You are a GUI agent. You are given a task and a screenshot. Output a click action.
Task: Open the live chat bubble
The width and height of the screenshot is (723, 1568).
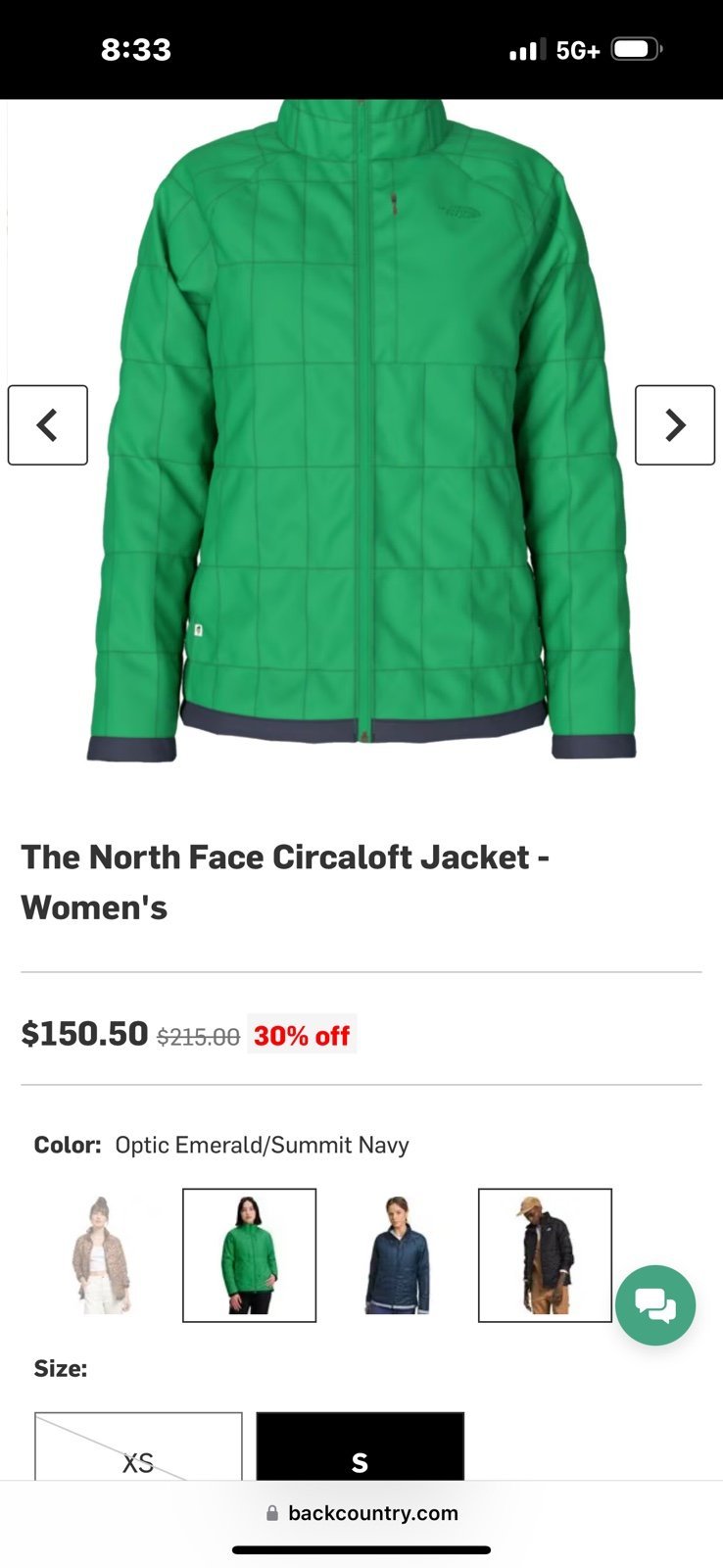point(655,1305)
